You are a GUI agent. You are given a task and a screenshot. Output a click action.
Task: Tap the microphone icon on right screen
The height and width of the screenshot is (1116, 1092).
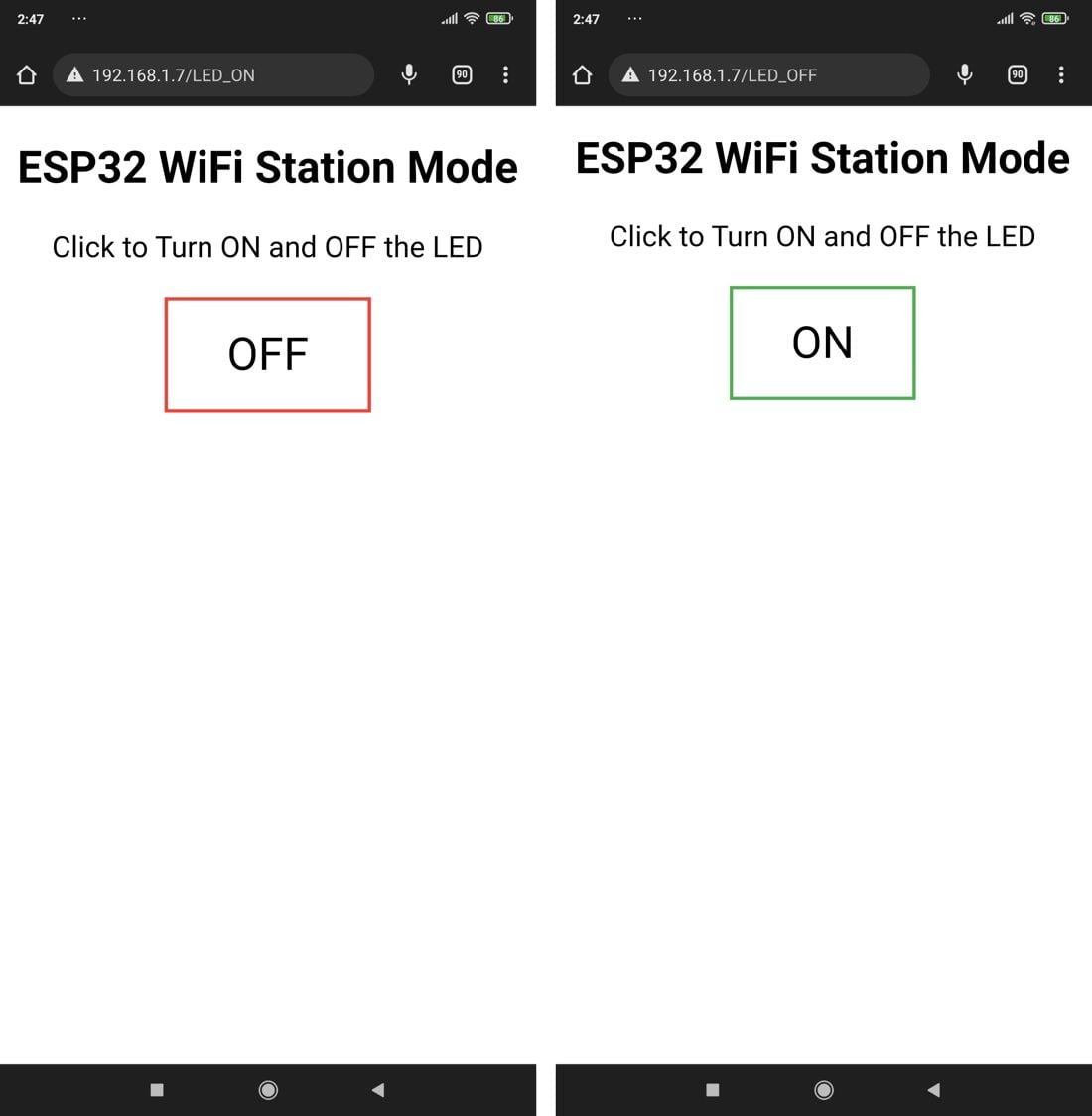coord(964,74)
